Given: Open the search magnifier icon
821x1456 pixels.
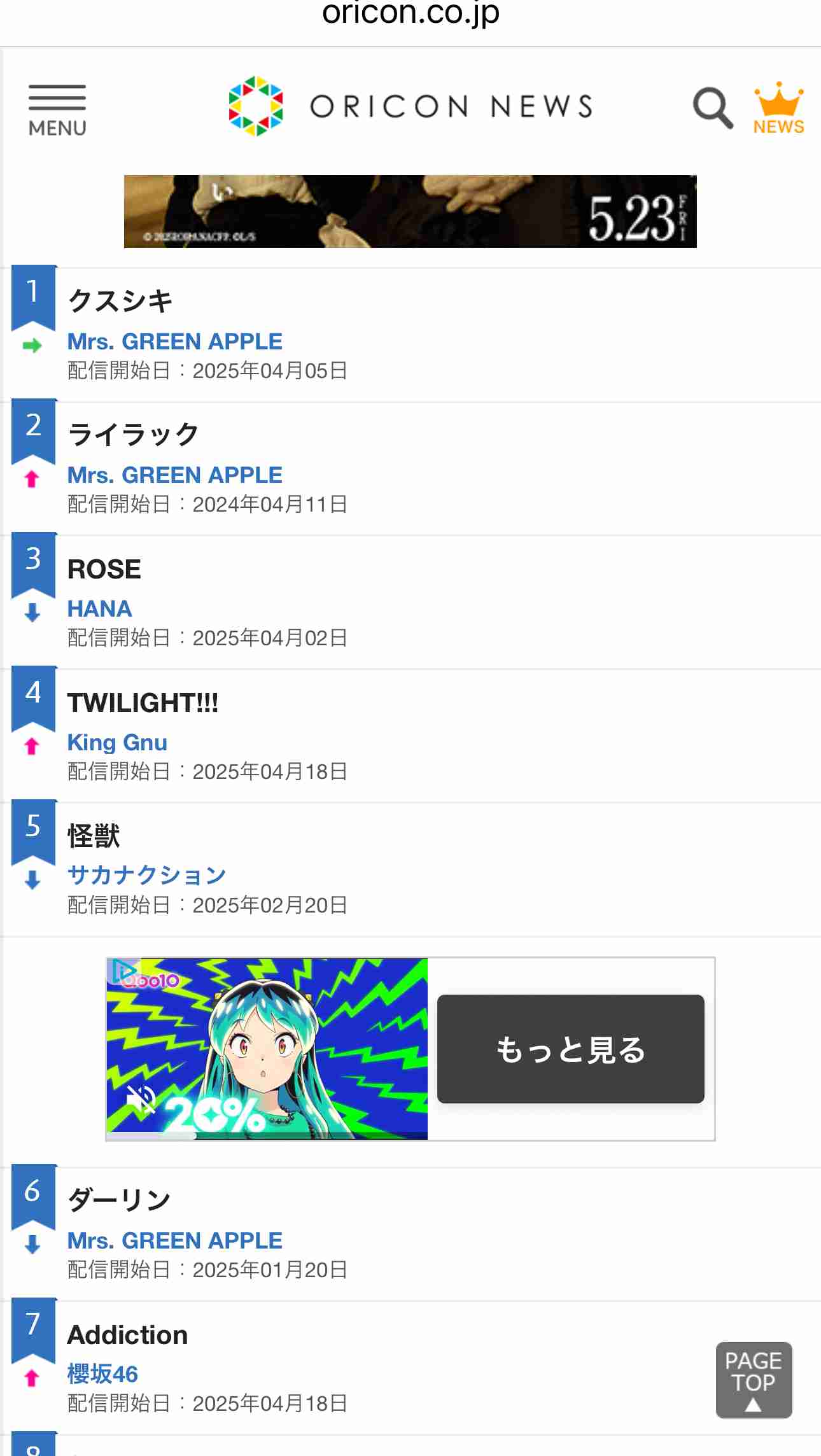Looking at the screenshot, I should [713, 108].
